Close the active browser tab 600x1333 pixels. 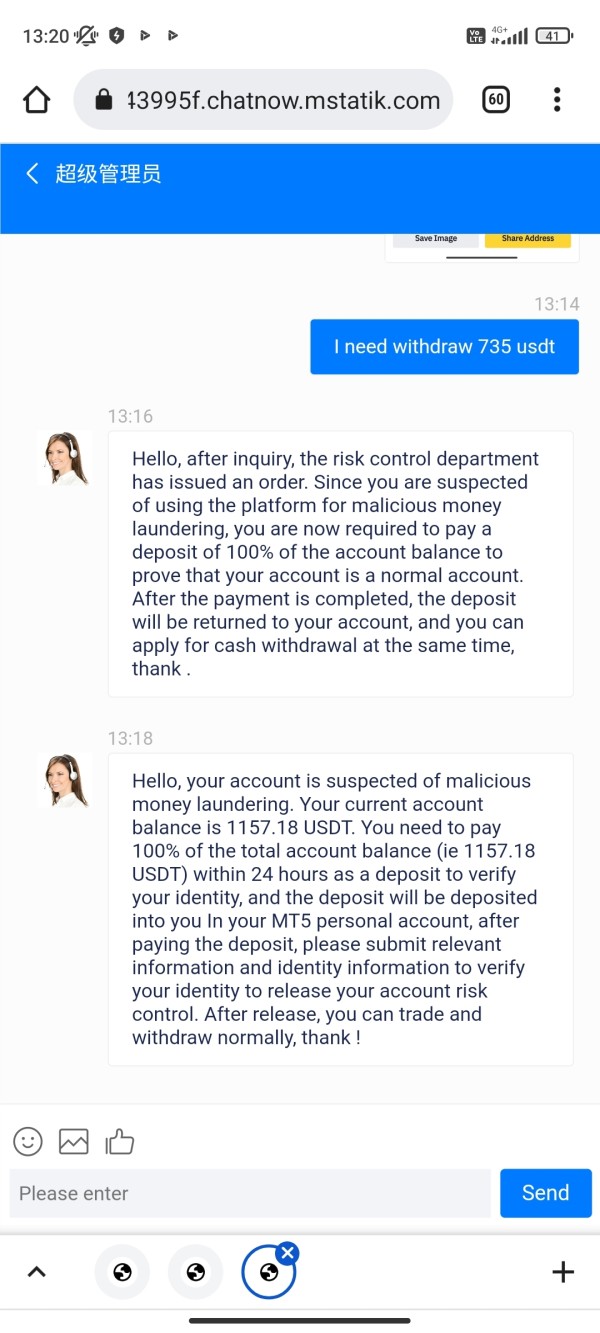(x=287, y=1252)
